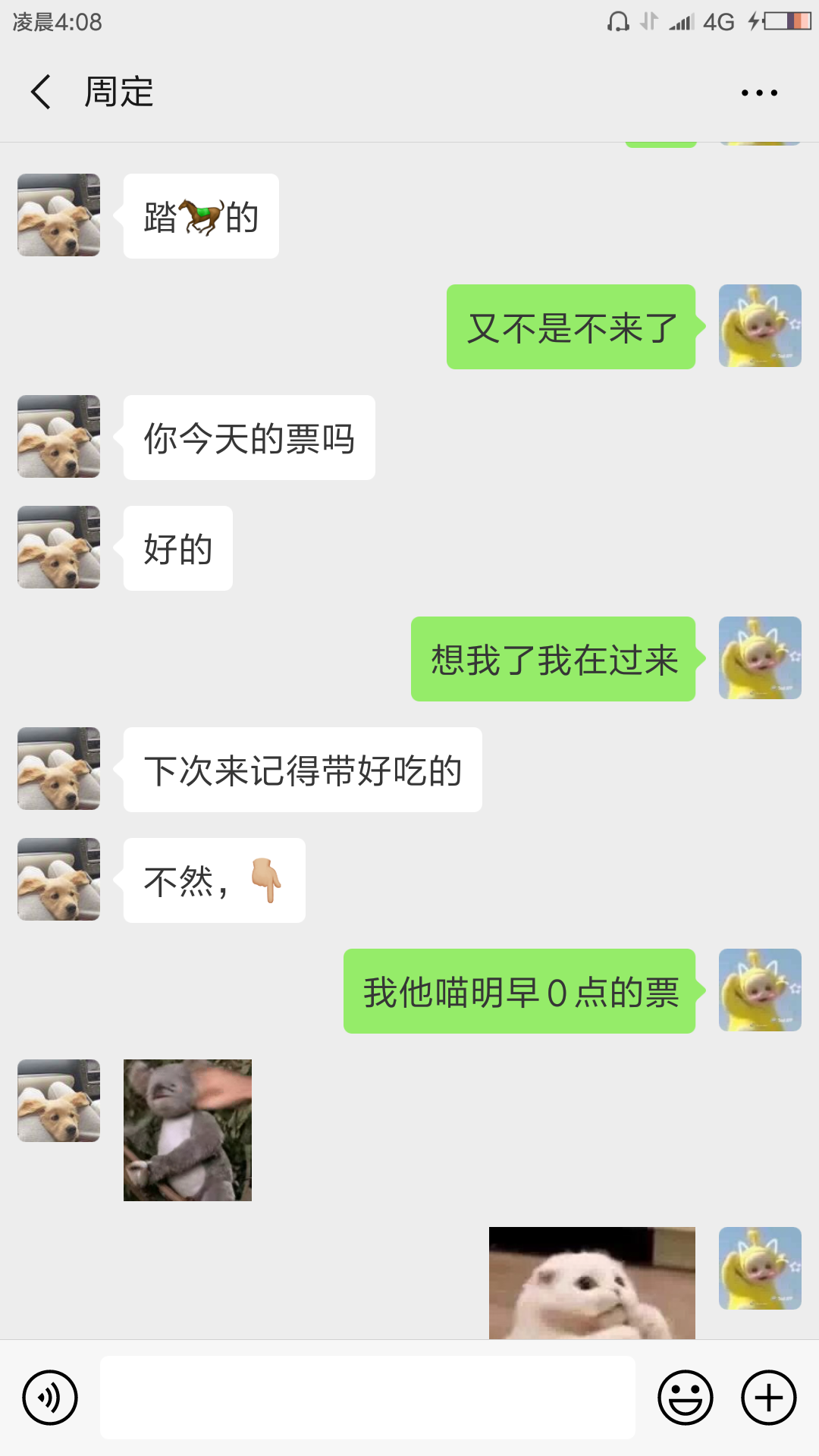The image size is (819, 1456).
Task: Open the emoji sticker panel
Action: (x=685, y=1398)
